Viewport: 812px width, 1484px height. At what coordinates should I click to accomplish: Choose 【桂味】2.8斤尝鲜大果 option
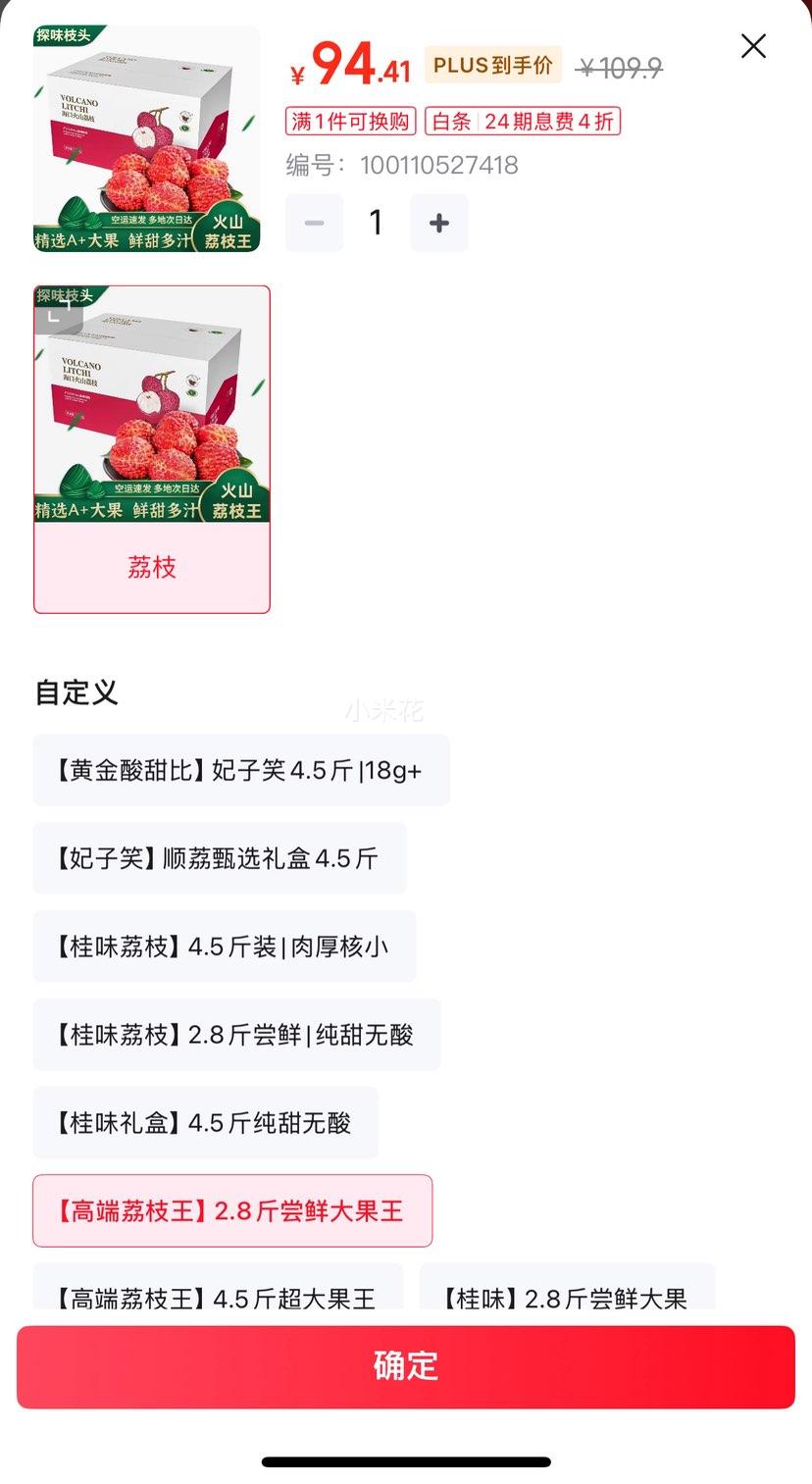click(x=567, y=1293)
